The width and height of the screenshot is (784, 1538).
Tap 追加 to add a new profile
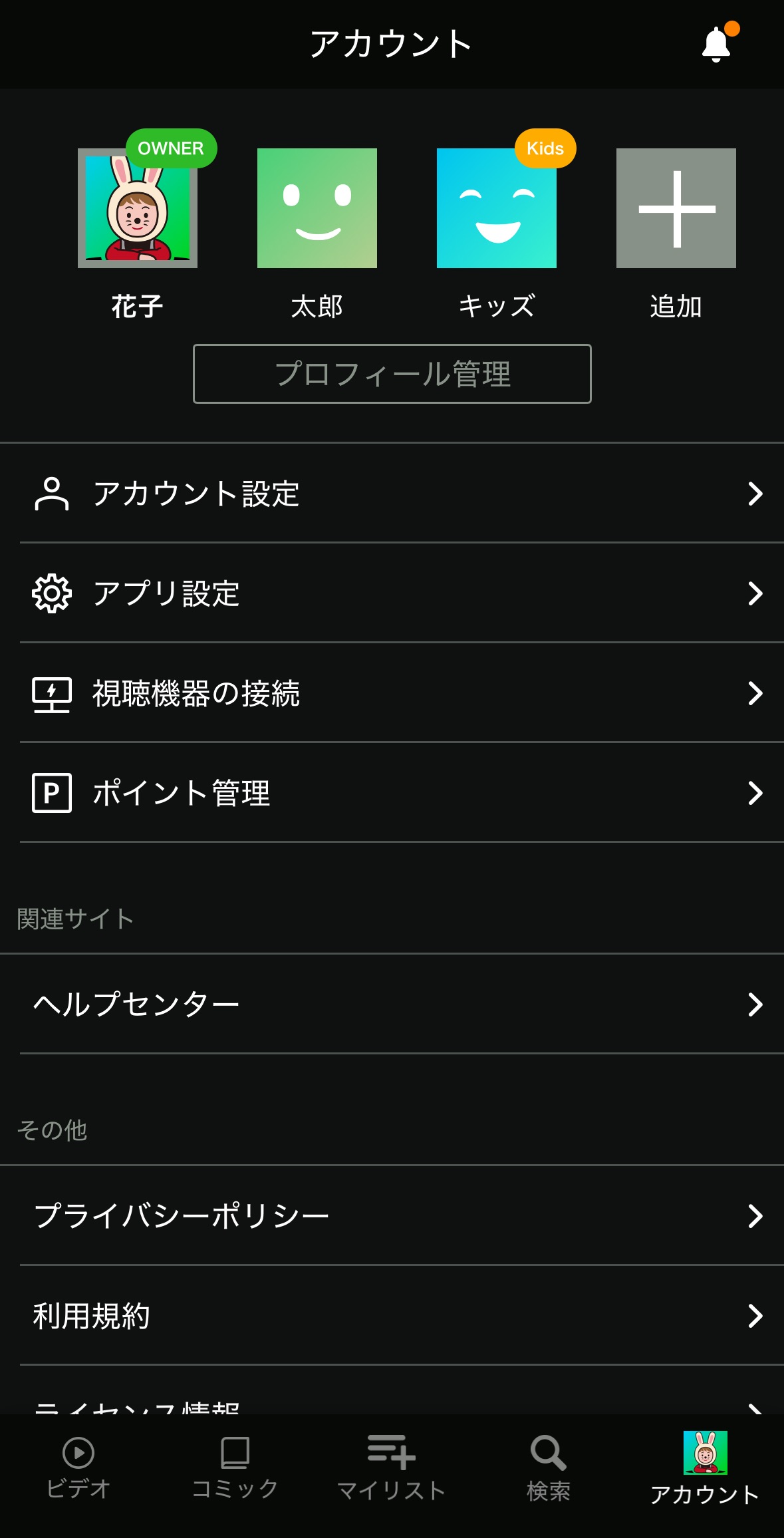point(675,208)
